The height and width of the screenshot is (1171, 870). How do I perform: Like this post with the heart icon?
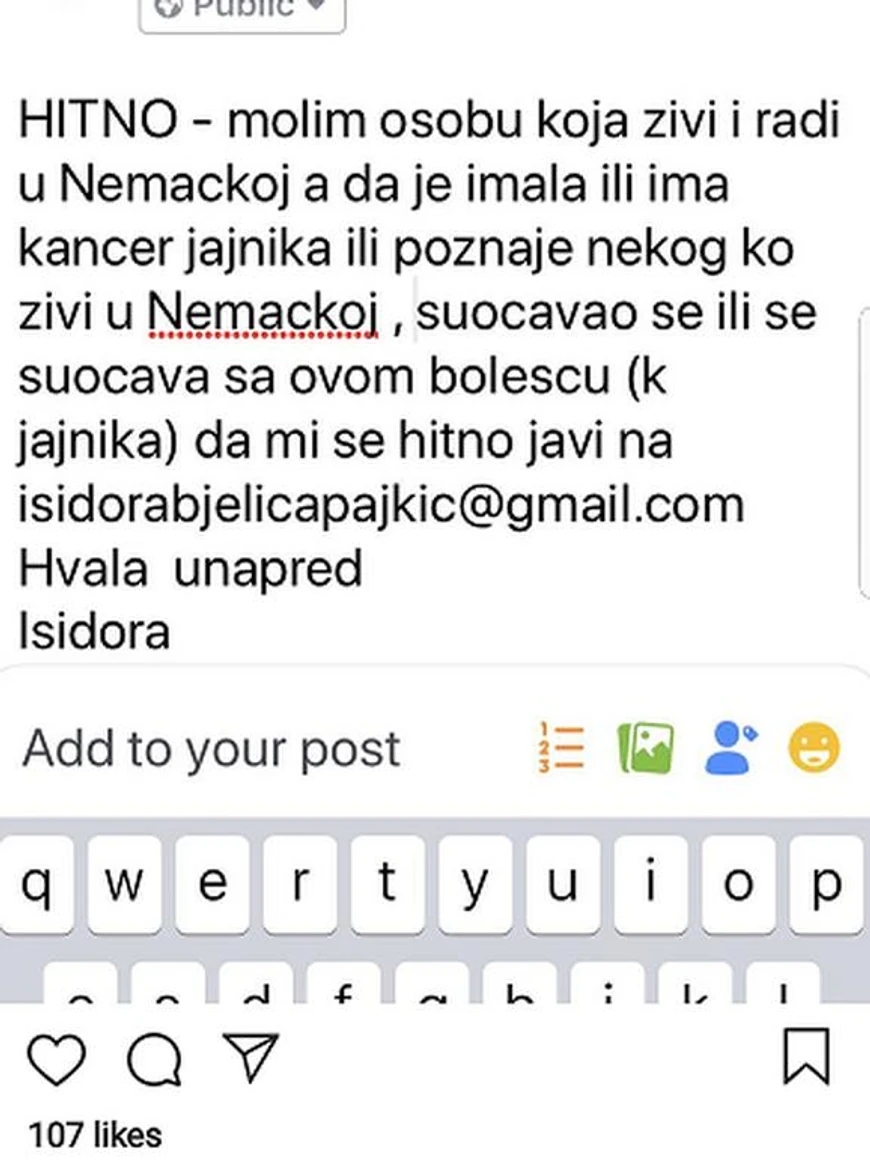[x=56, y=1058]
